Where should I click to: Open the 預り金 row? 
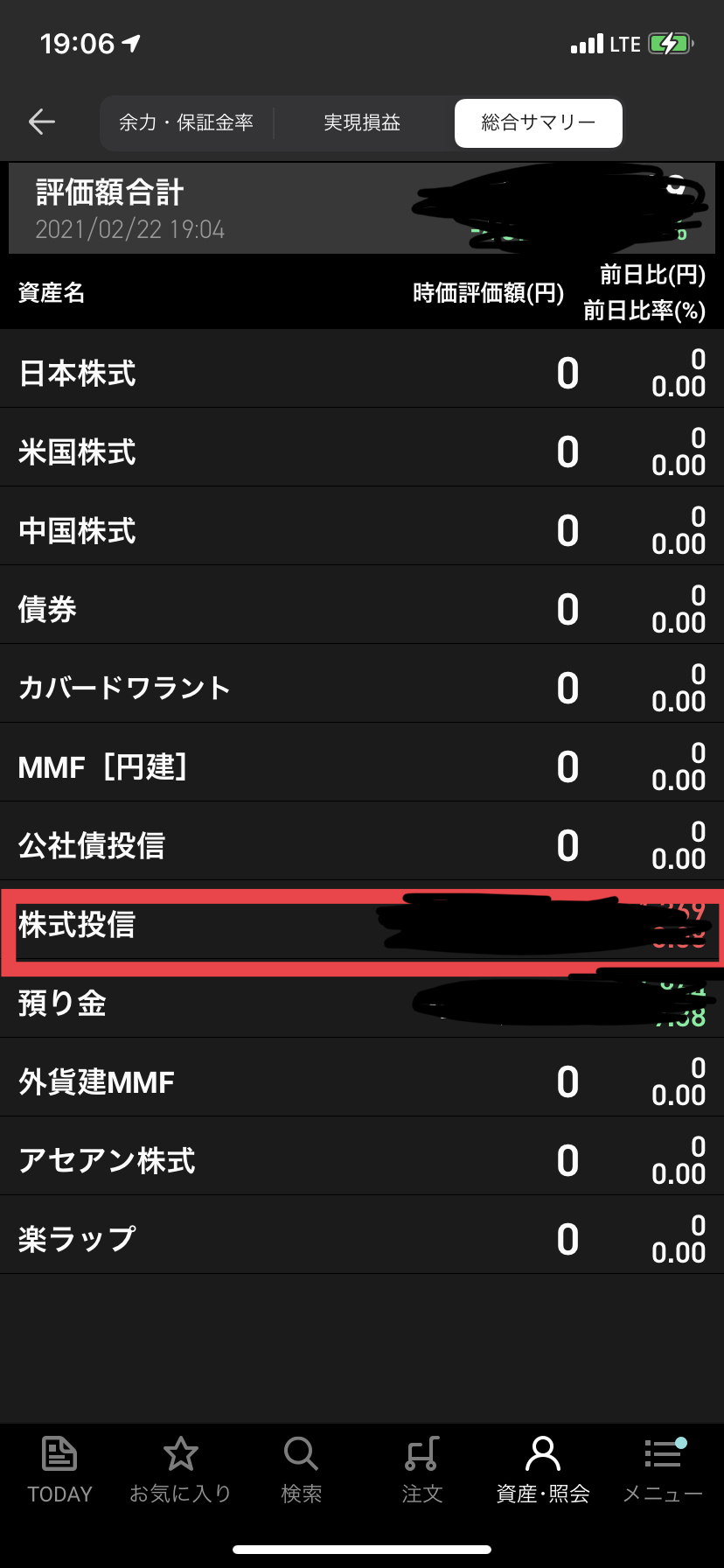pyautogui.click(x=362, y=1003)
